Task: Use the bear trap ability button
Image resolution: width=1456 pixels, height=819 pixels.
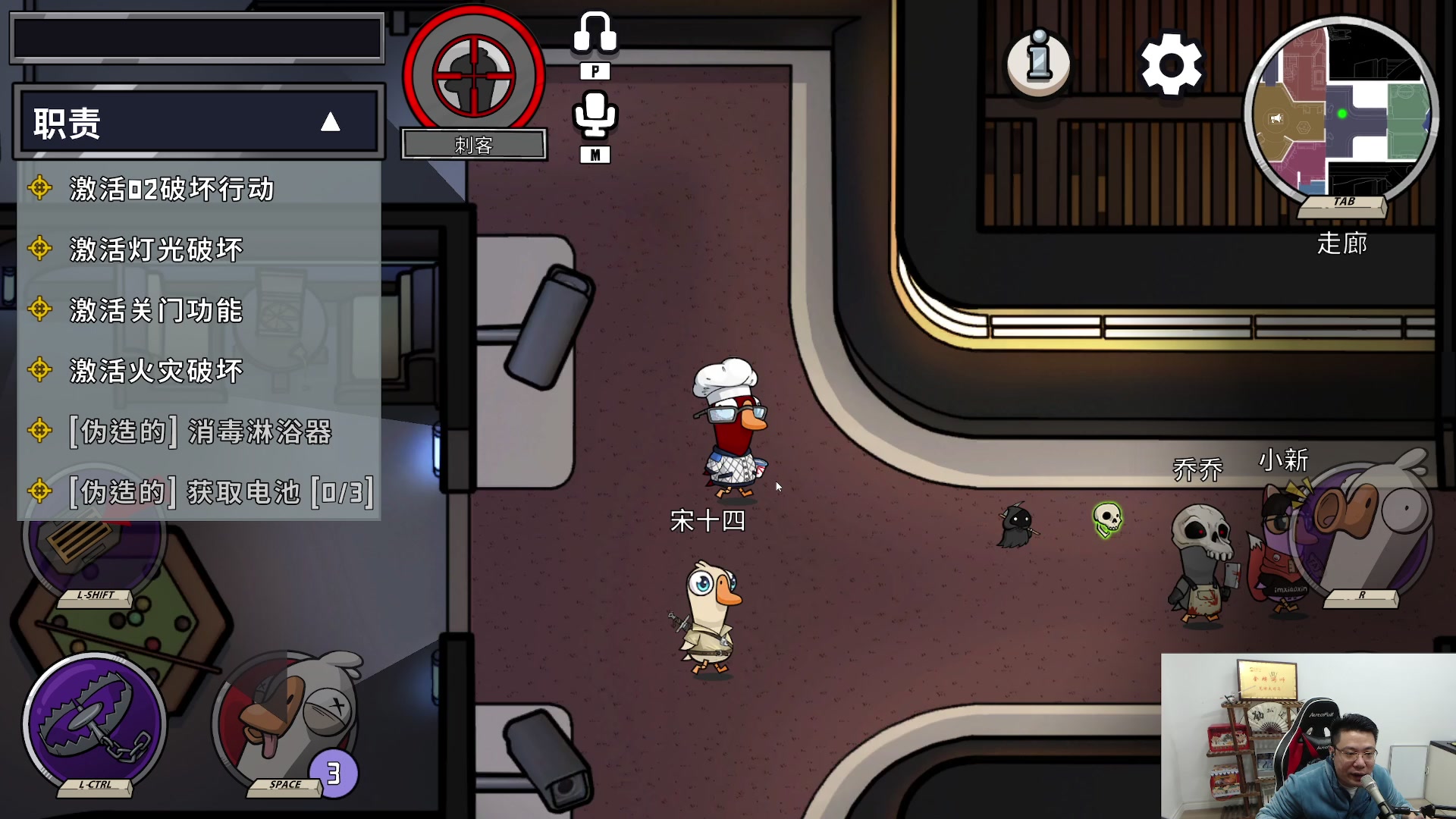Action: point(95,724)
